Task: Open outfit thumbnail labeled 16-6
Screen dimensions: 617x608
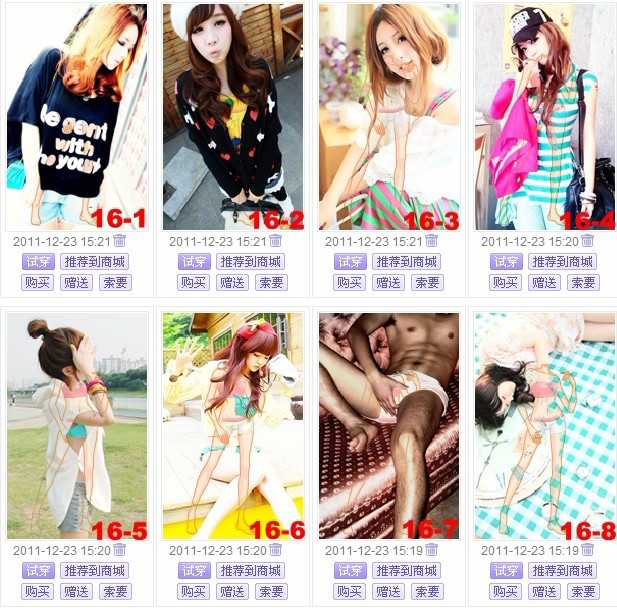Action: pyautogui.click(x=233, y=426)
